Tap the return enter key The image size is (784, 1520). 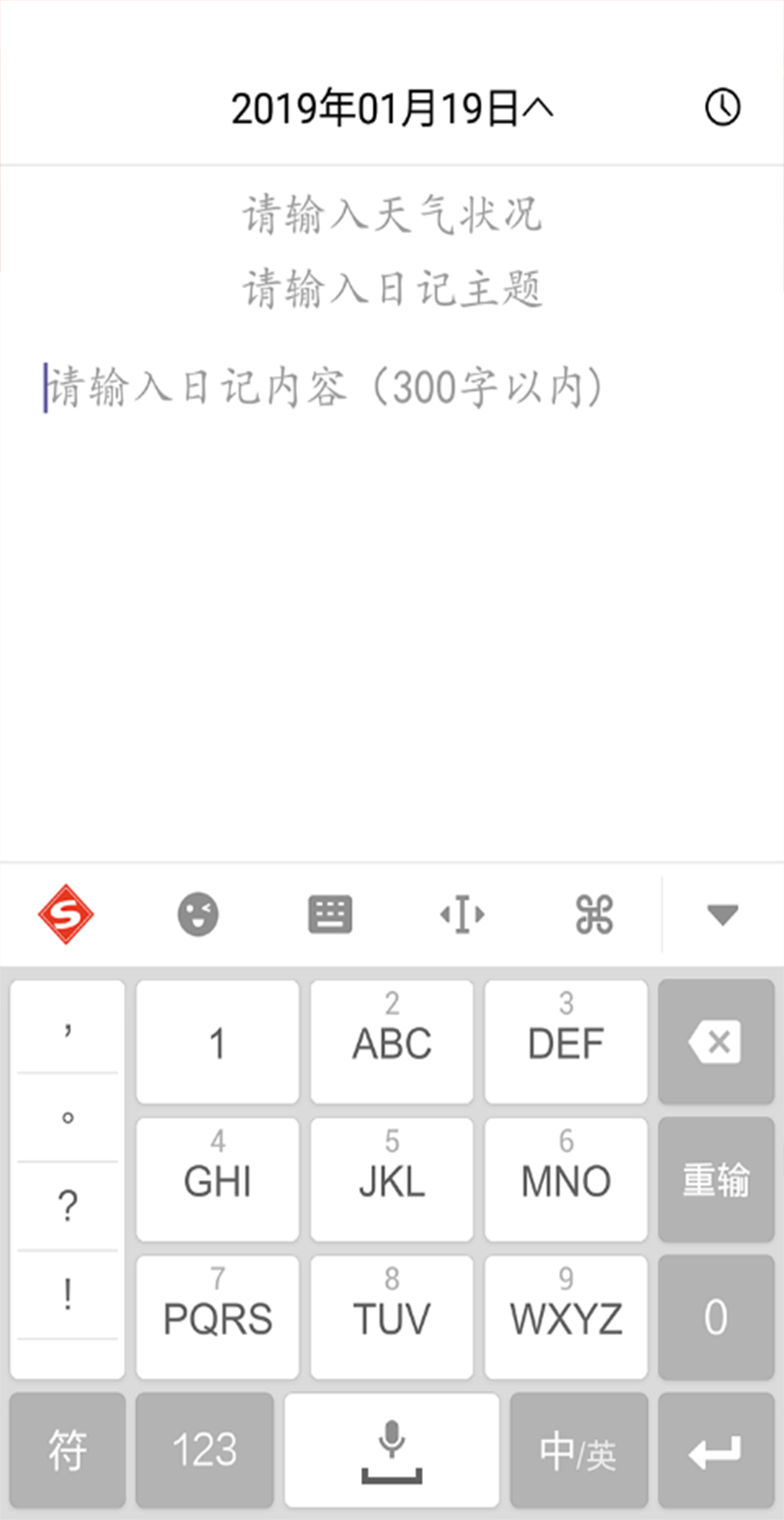click(715, 1450)
